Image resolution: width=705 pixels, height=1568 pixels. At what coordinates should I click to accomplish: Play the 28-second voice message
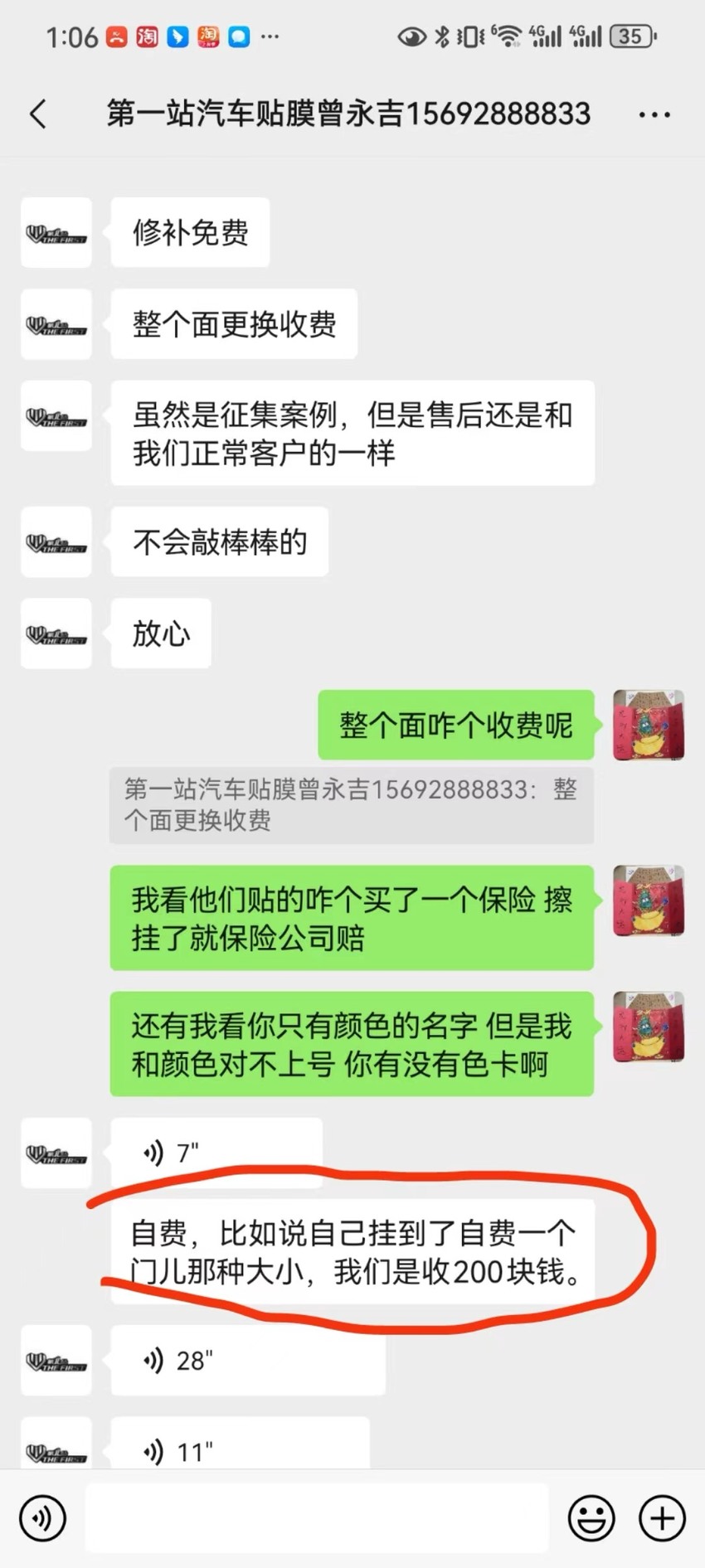[x=248, y=1360]
